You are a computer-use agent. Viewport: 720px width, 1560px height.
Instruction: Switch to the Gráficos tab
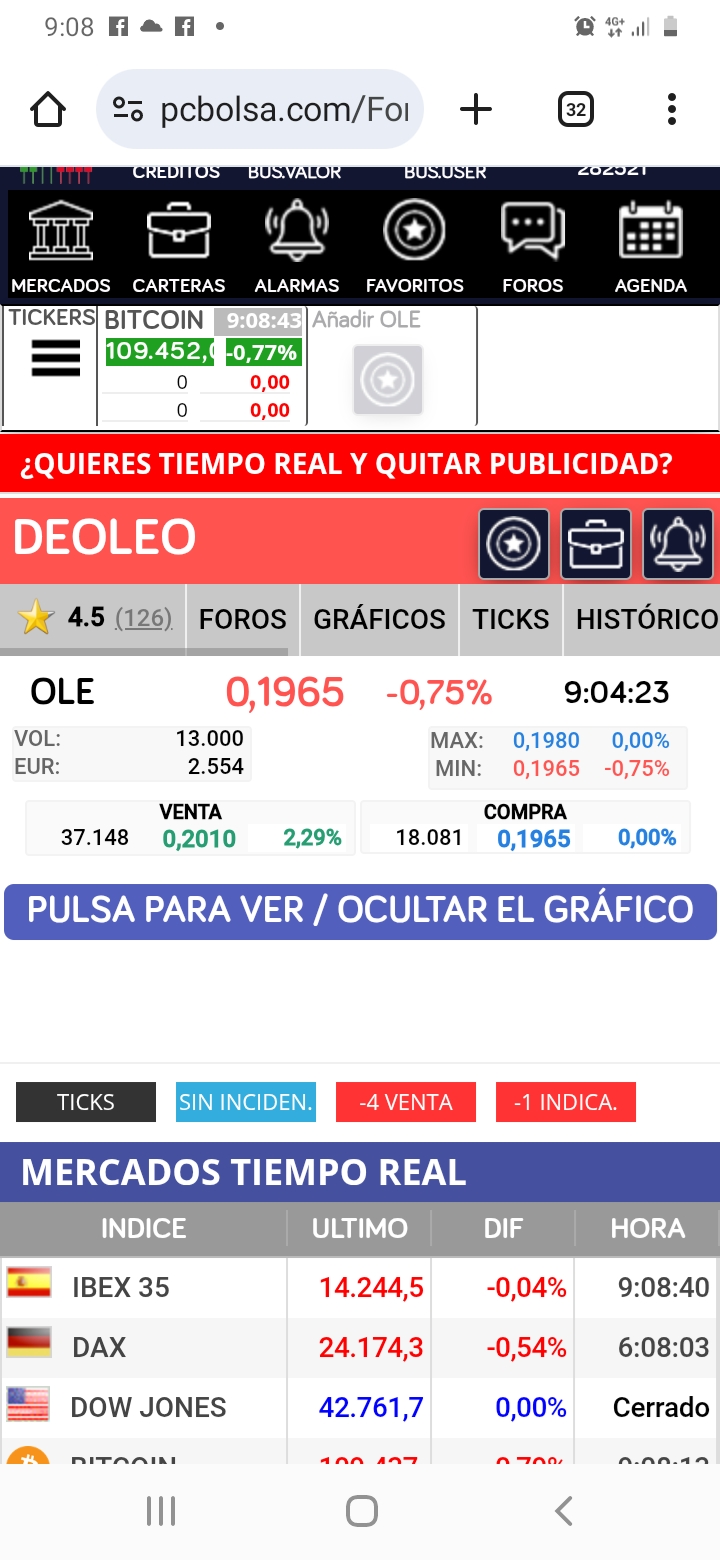point(380,619)
